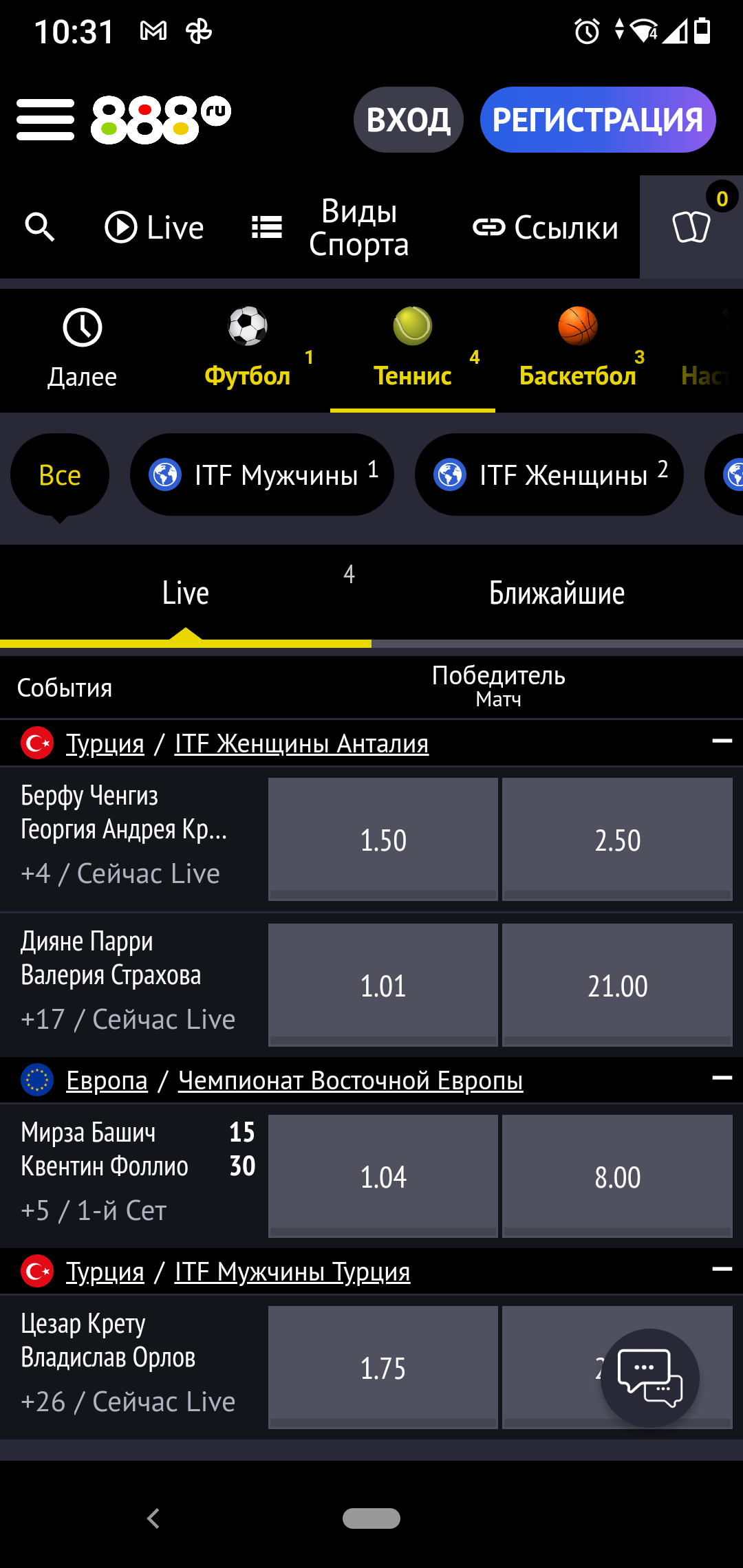Image resolution: width=743 pixels, height=1568 pixels.
Task: Select odds 21.00 for Валерия Страхова
Action: coord(617,986)
